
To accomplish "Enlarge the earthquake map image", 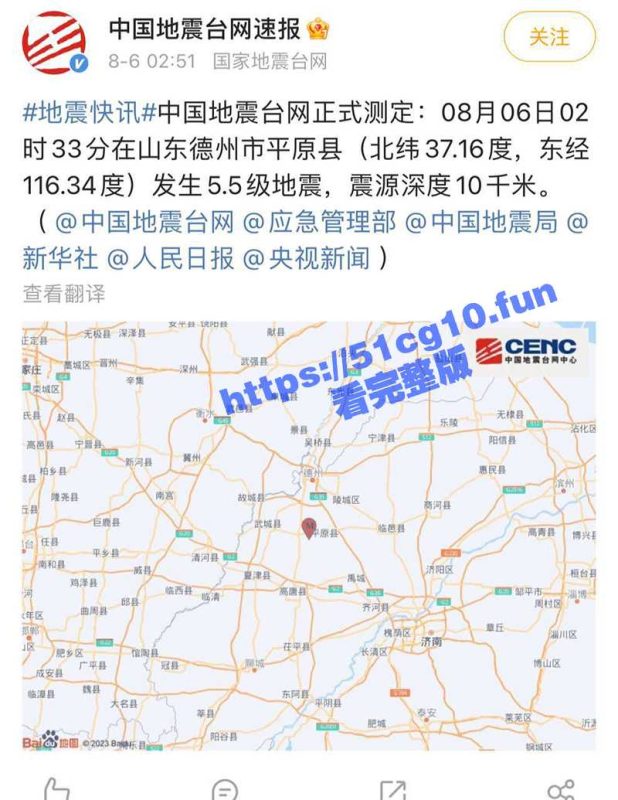I will [309, 536].
